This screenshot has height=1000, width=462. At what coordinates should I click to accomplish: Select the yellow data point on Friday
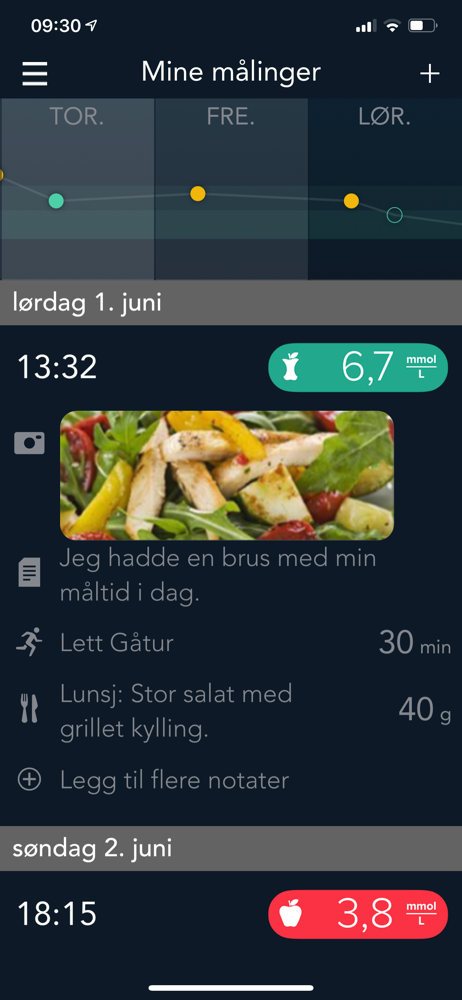(198, 193)
